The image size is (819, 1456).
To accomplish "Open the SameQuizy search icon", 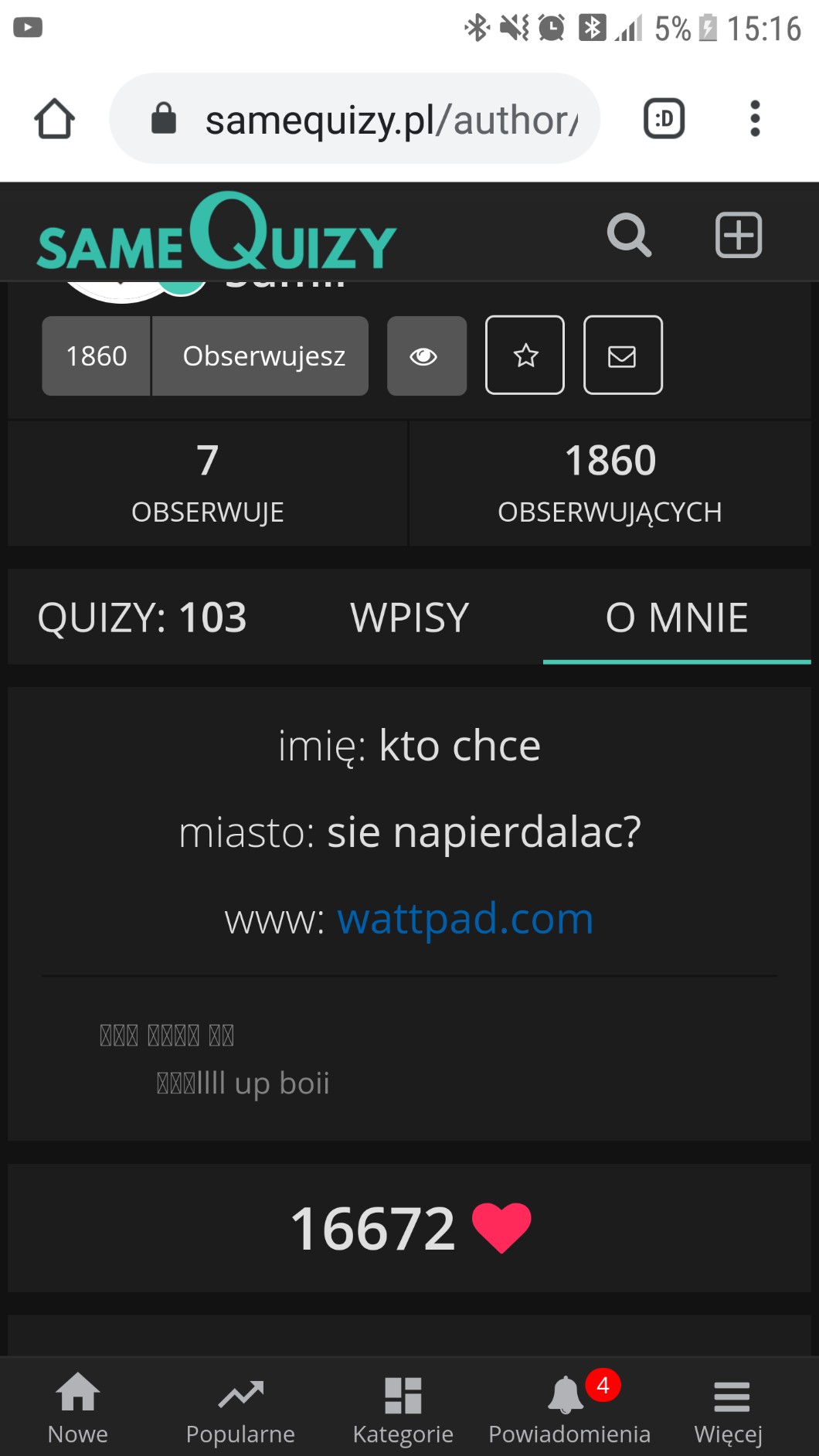I will (x=629, y=235).
